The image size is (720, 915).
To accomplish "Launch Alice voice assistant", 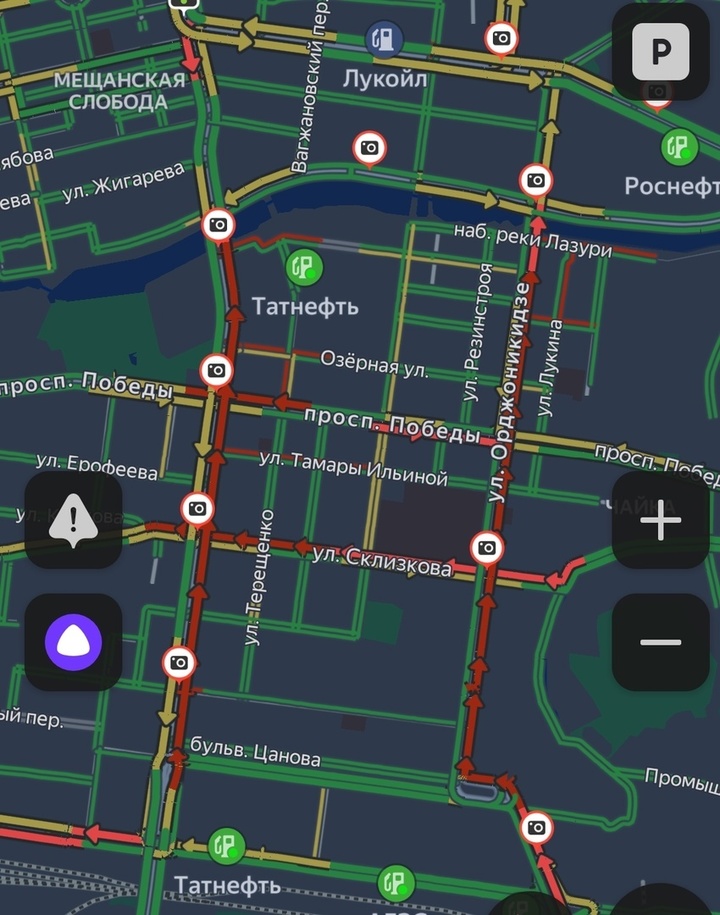I will click(x=73, y=642).
